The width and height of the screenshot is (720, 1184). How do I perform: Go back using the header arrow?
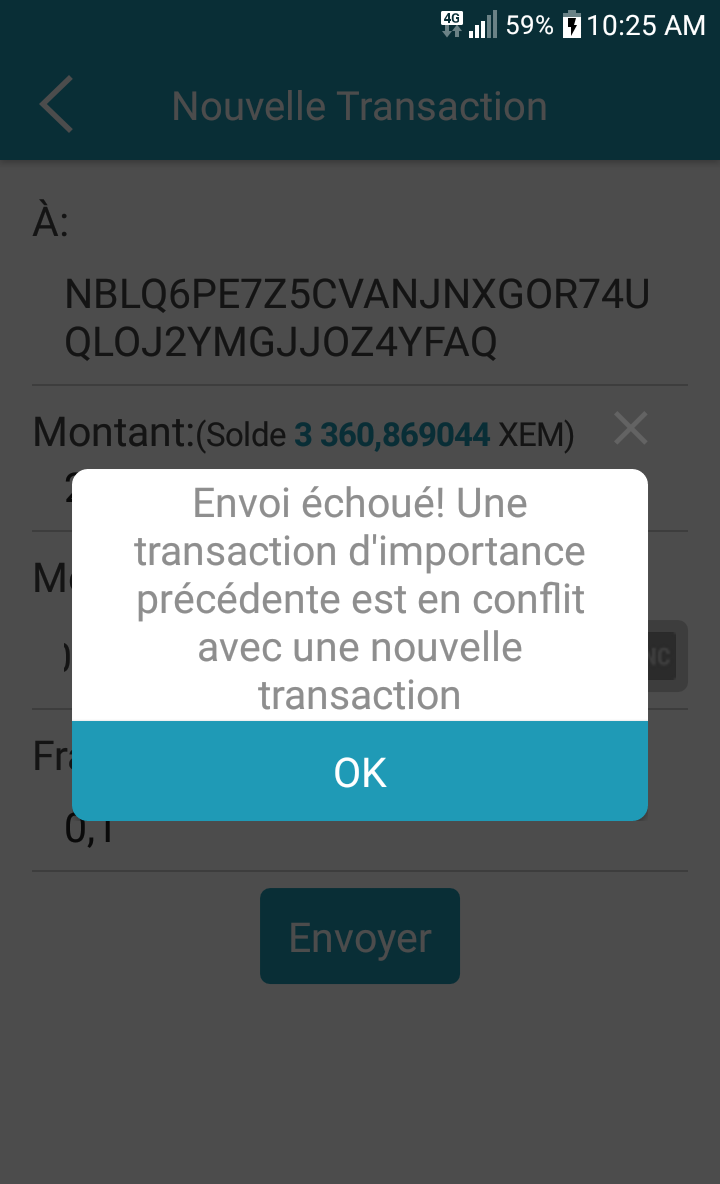[57, 104]
